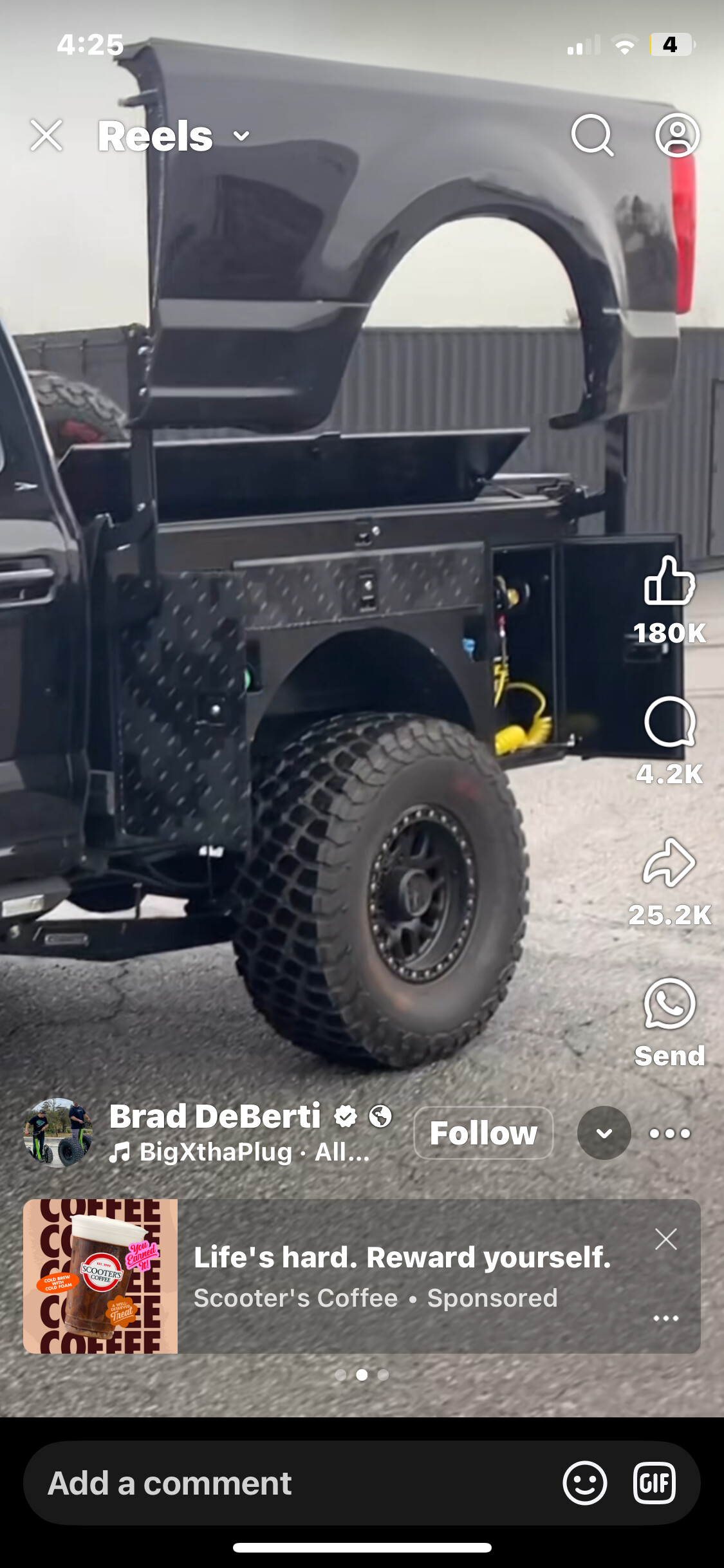Open the comments on this reel
The image size is (724, 1568).
point(669,722)
